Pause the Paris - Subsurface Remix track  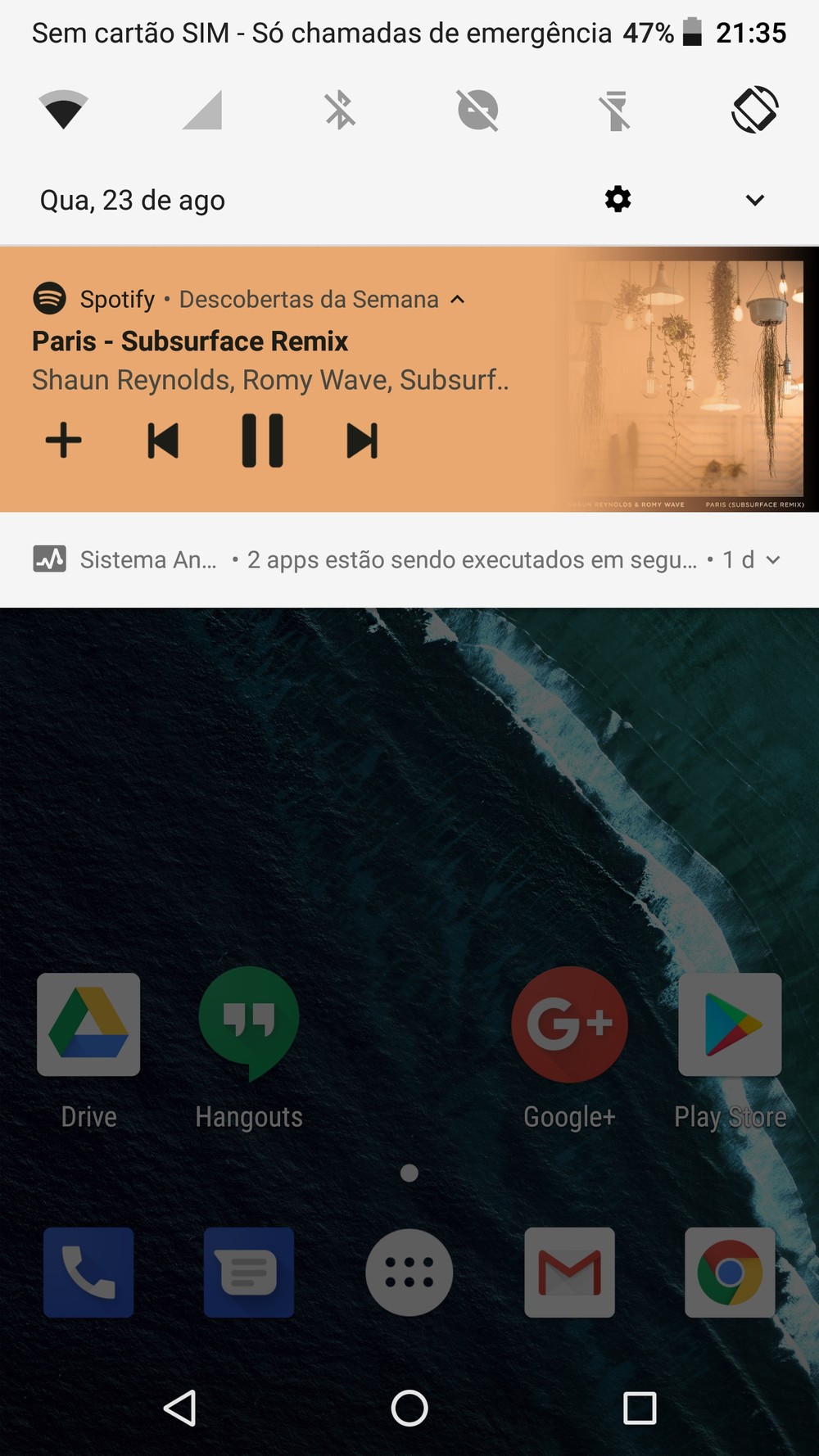[x=263, y=441]
